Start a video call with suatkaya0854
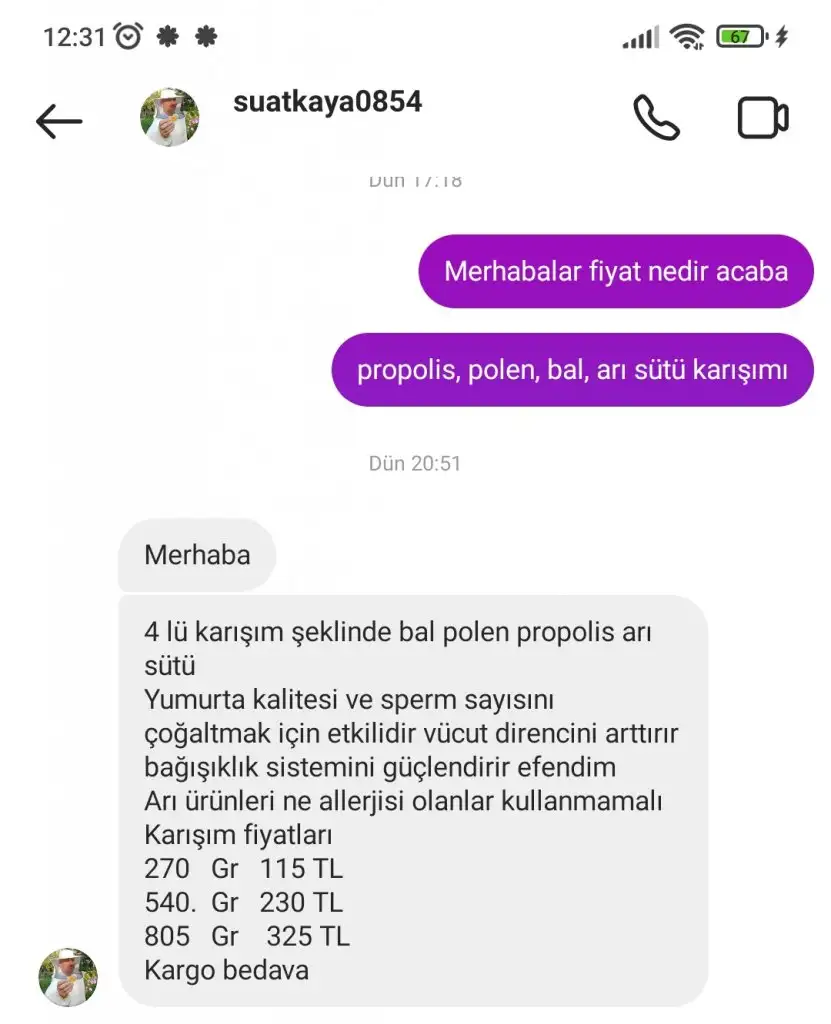The height and width of the screenshot is (1024, 831). click(763, 118)
